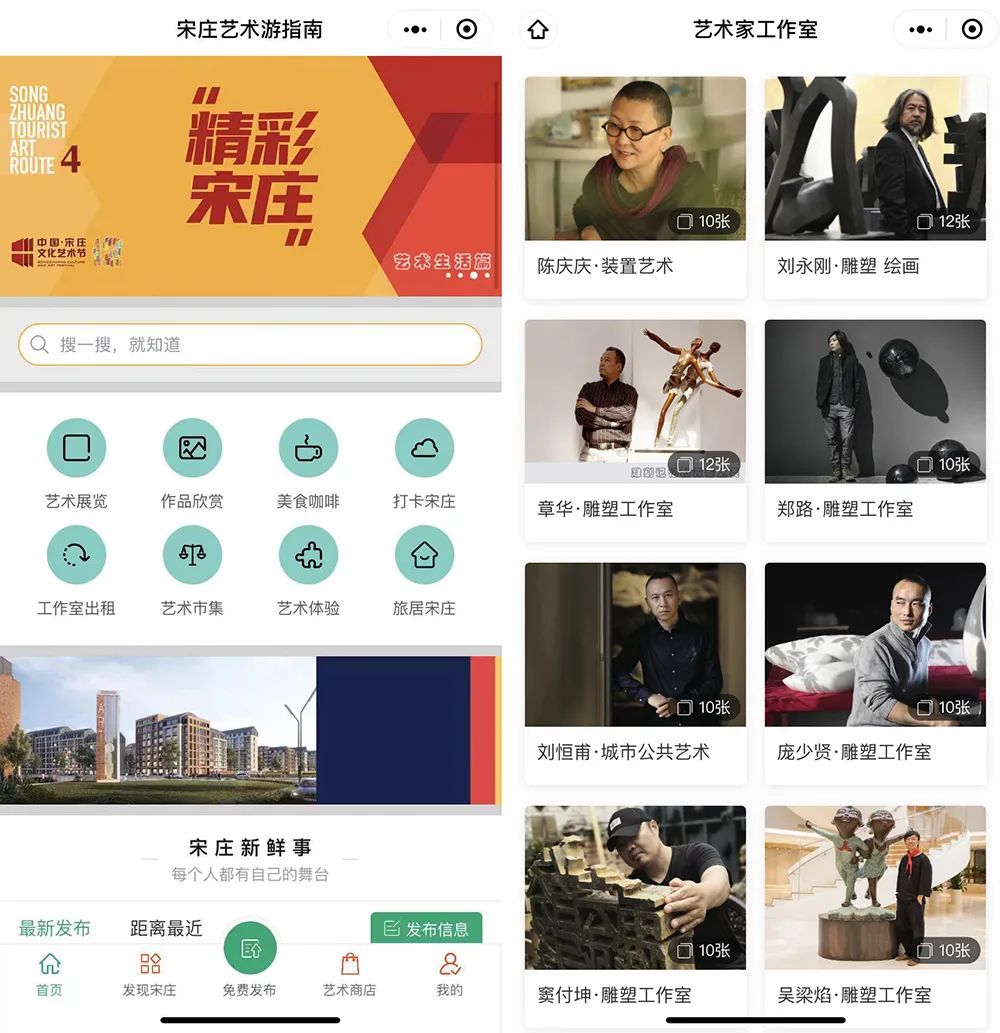Select the 美食咖啡 category
The image size is (1000, 1033).
pyautogui.click(x=308, y=449)
